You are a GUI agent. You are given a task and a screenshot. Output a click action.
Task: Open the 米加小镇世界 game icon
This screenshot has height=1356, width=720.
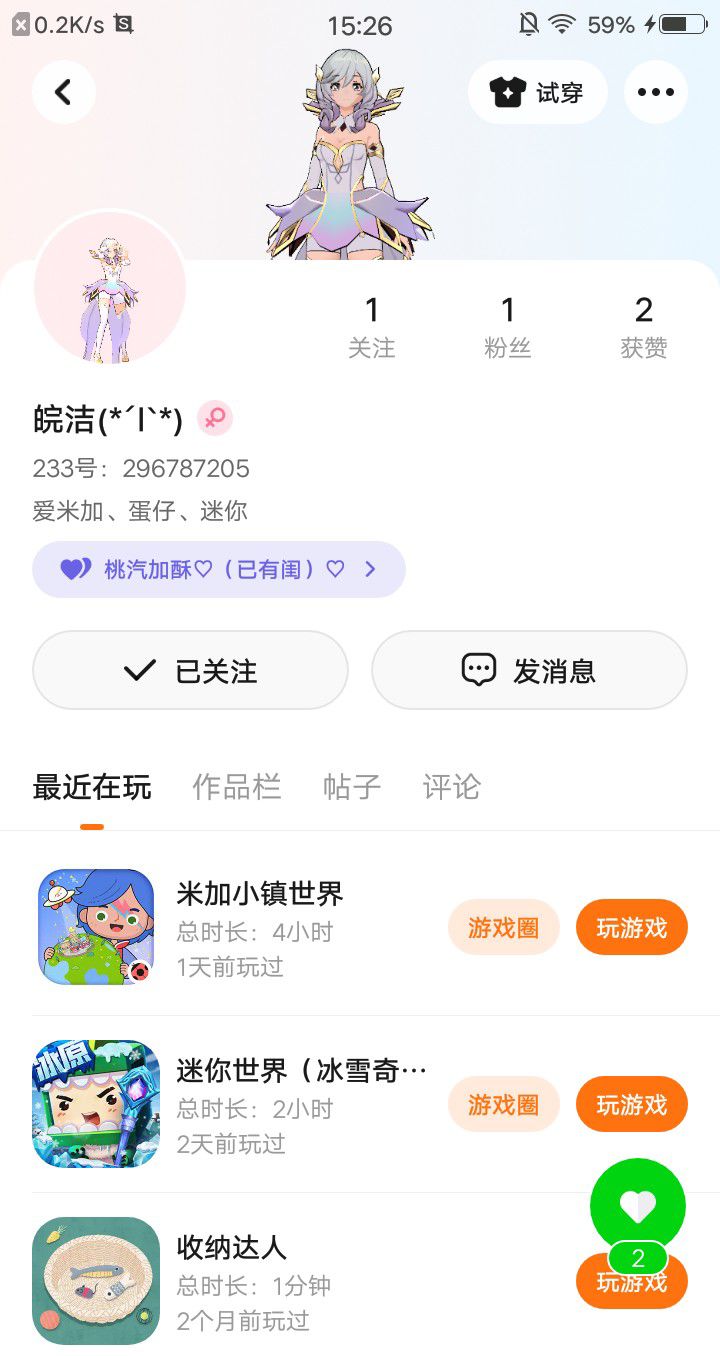click(x=96, y=926)
